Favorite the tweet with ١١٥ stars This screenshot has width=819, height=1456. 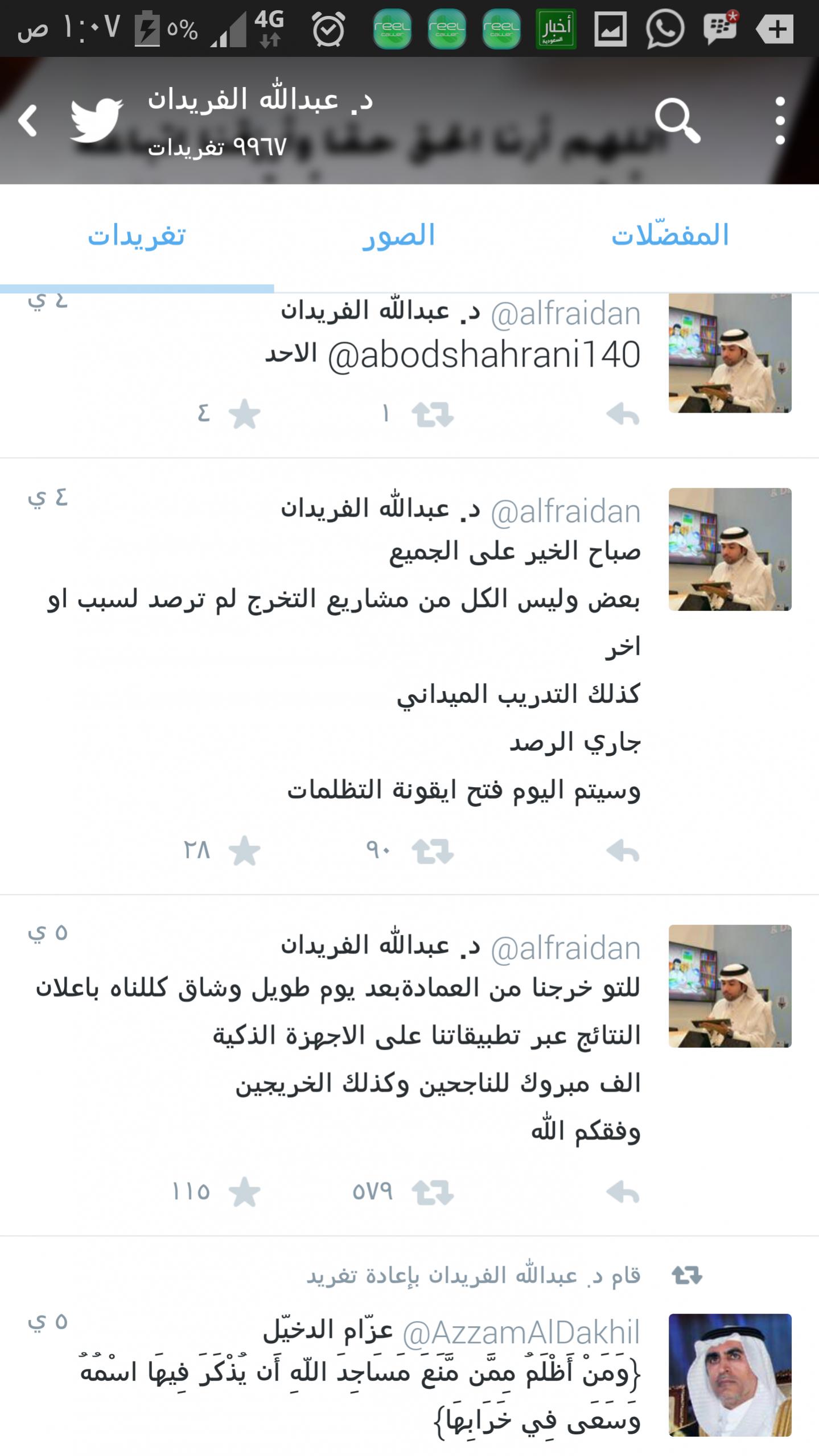tap(244, 1191)
